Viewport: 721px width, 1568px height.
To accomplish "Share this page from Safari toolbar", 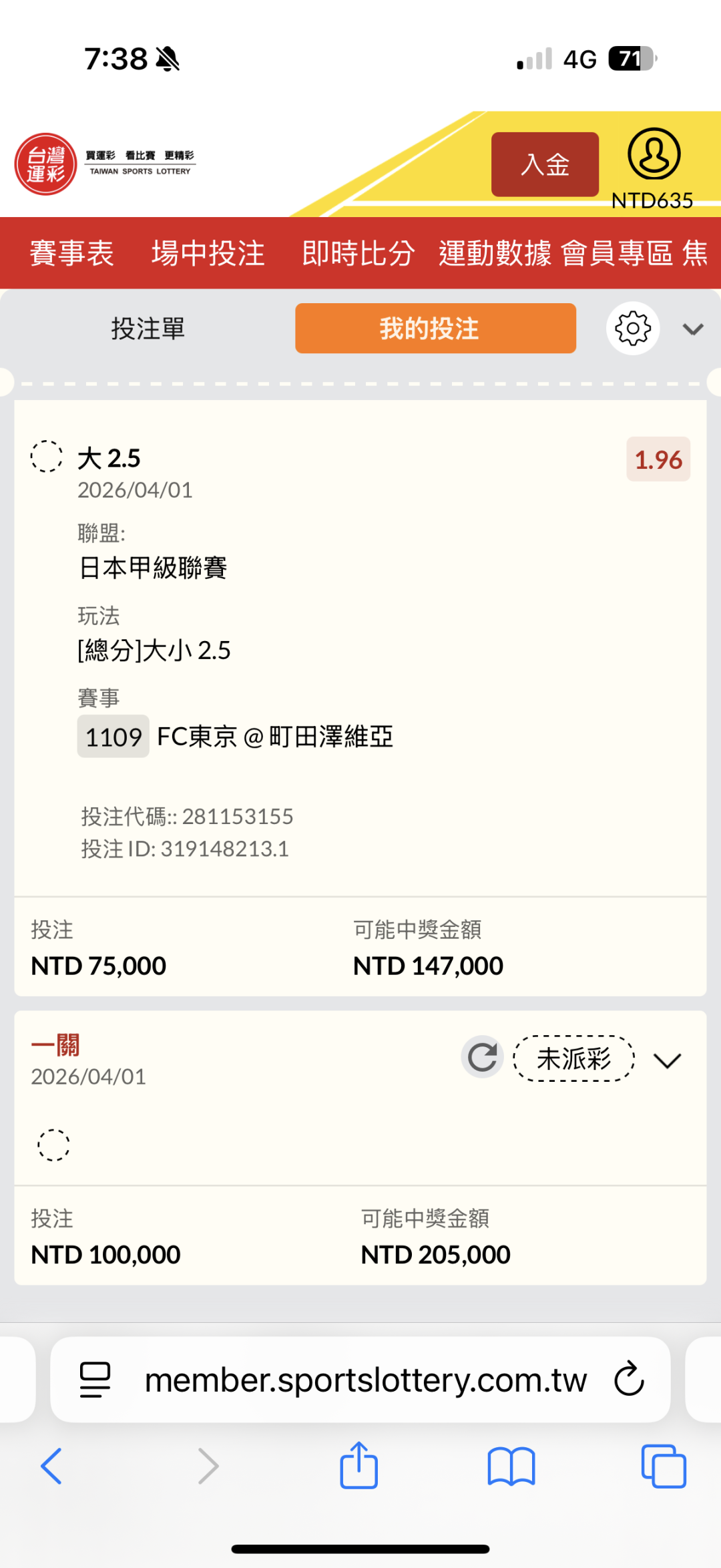I will (359, 1465).
